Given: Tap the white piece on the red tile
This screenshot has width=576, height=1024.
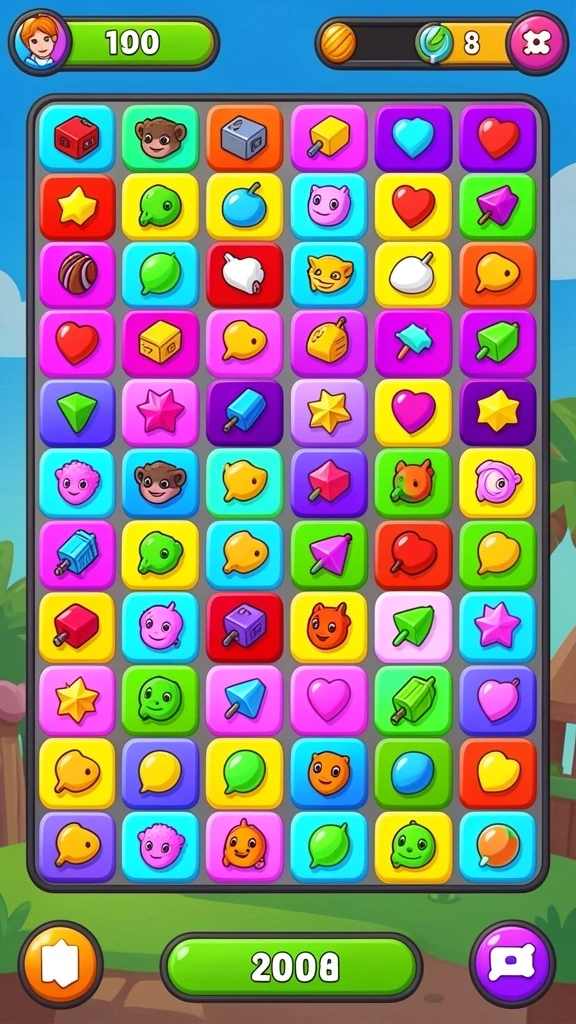Looking at the screenshot, I should pos(244,274).
